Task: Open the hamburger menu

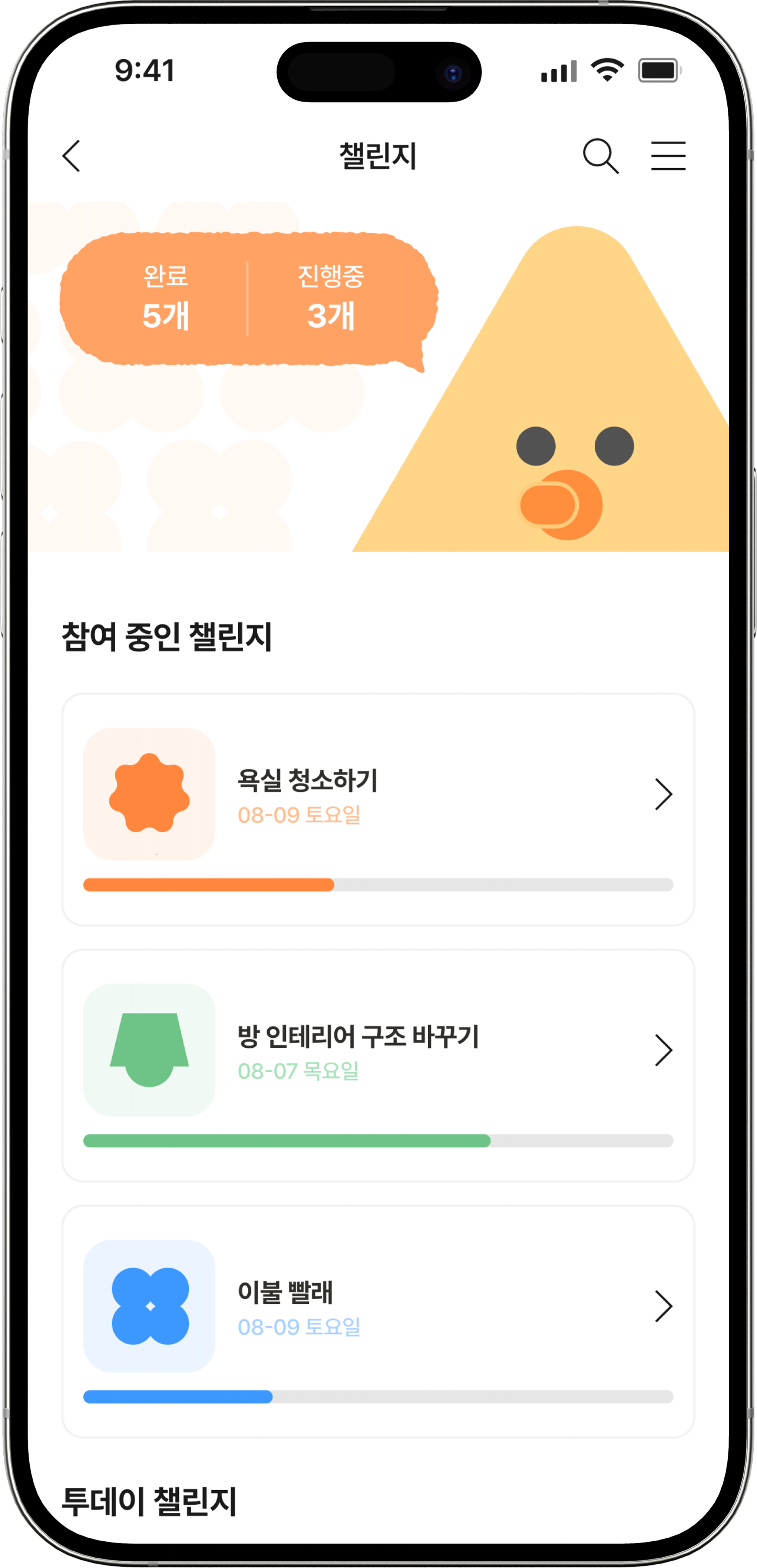Action: [668, 156]
